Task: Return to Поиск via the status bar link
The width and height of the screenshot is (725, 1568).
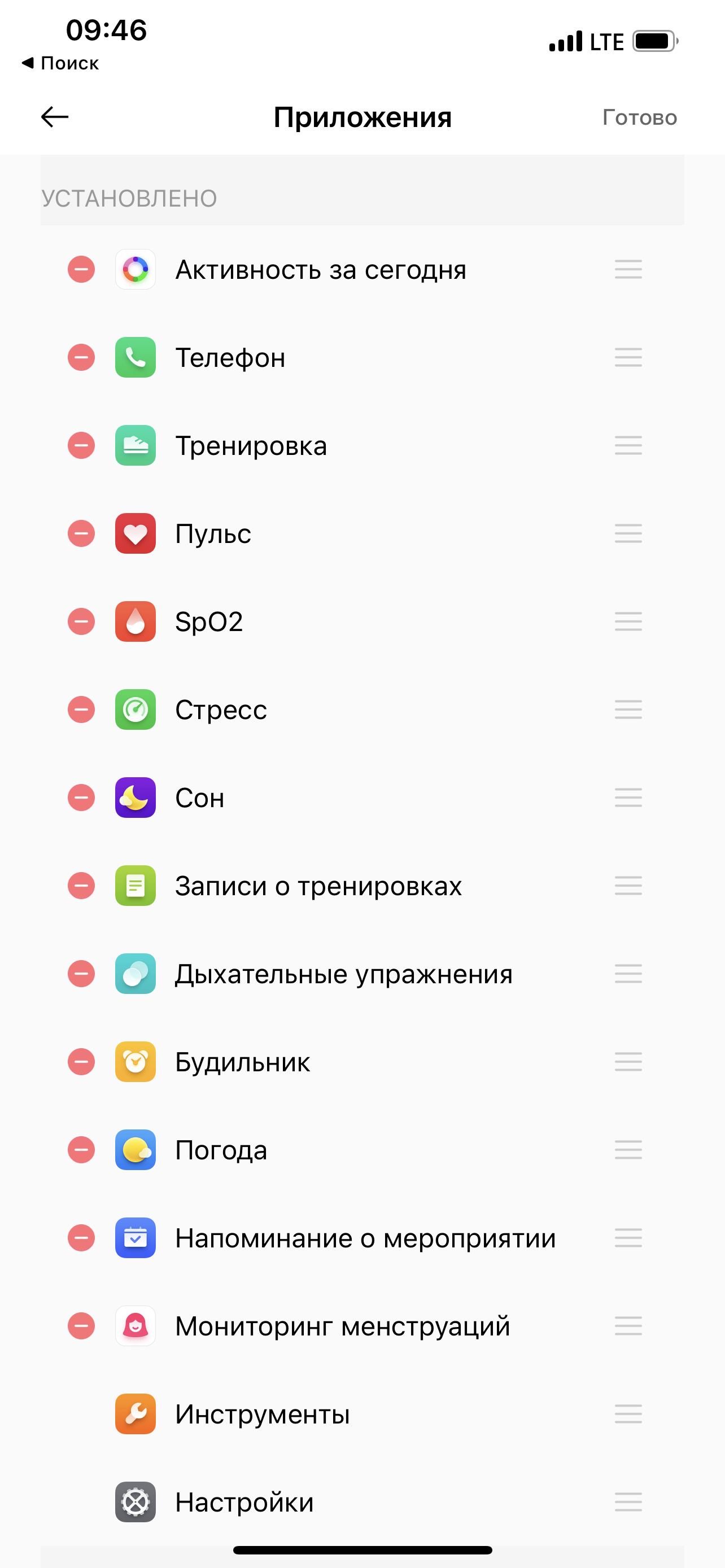Action: pos(61,63)
